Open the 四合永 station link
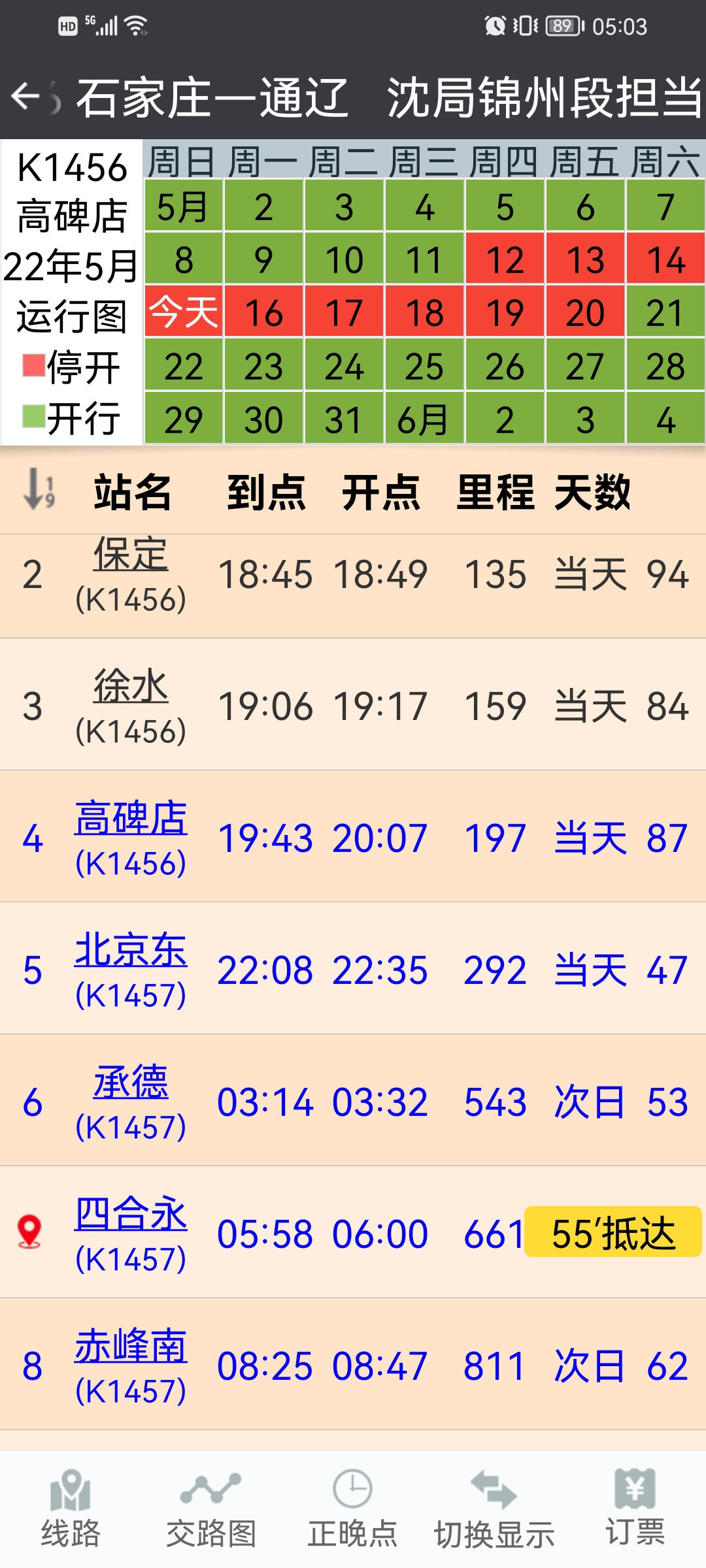706x1568 pixels. [131, 1215]
